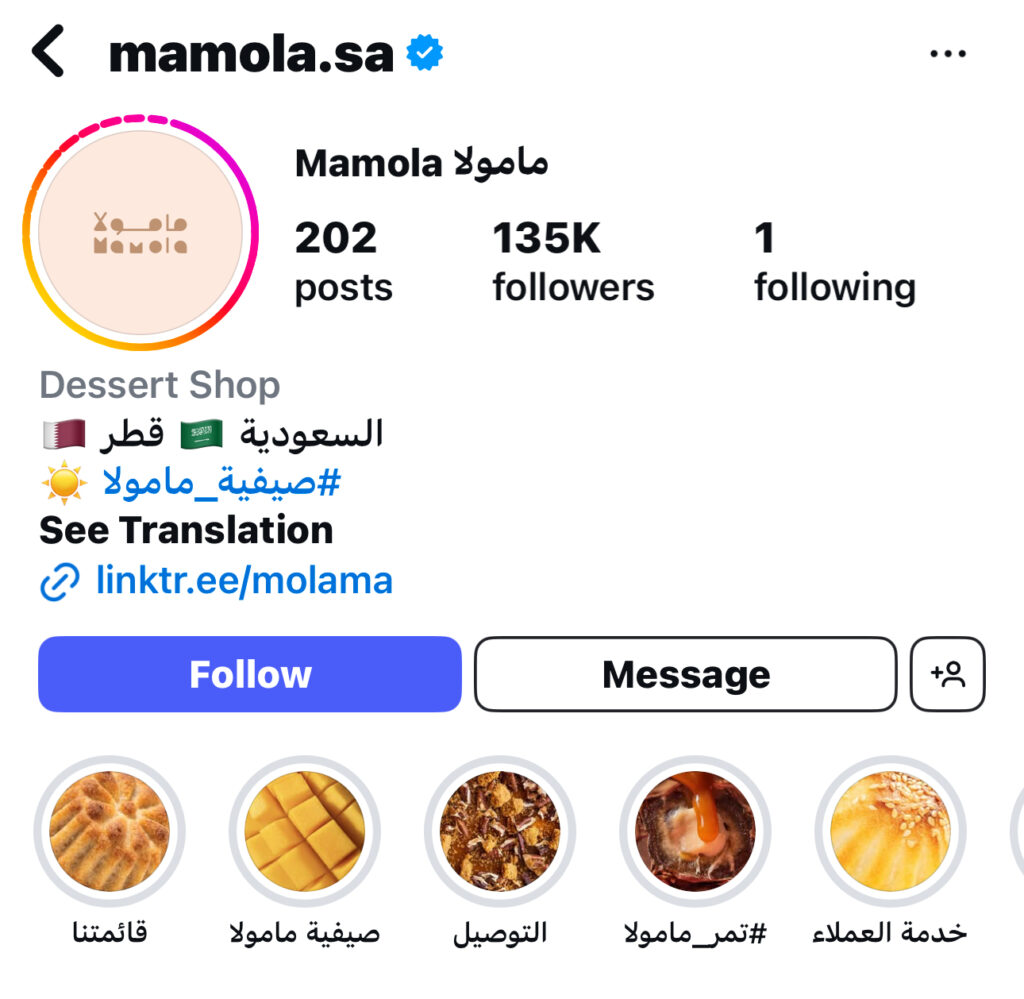Open the قائمتنا story highlight
The height and width of the screenshot is (999, 1024).
109,832
